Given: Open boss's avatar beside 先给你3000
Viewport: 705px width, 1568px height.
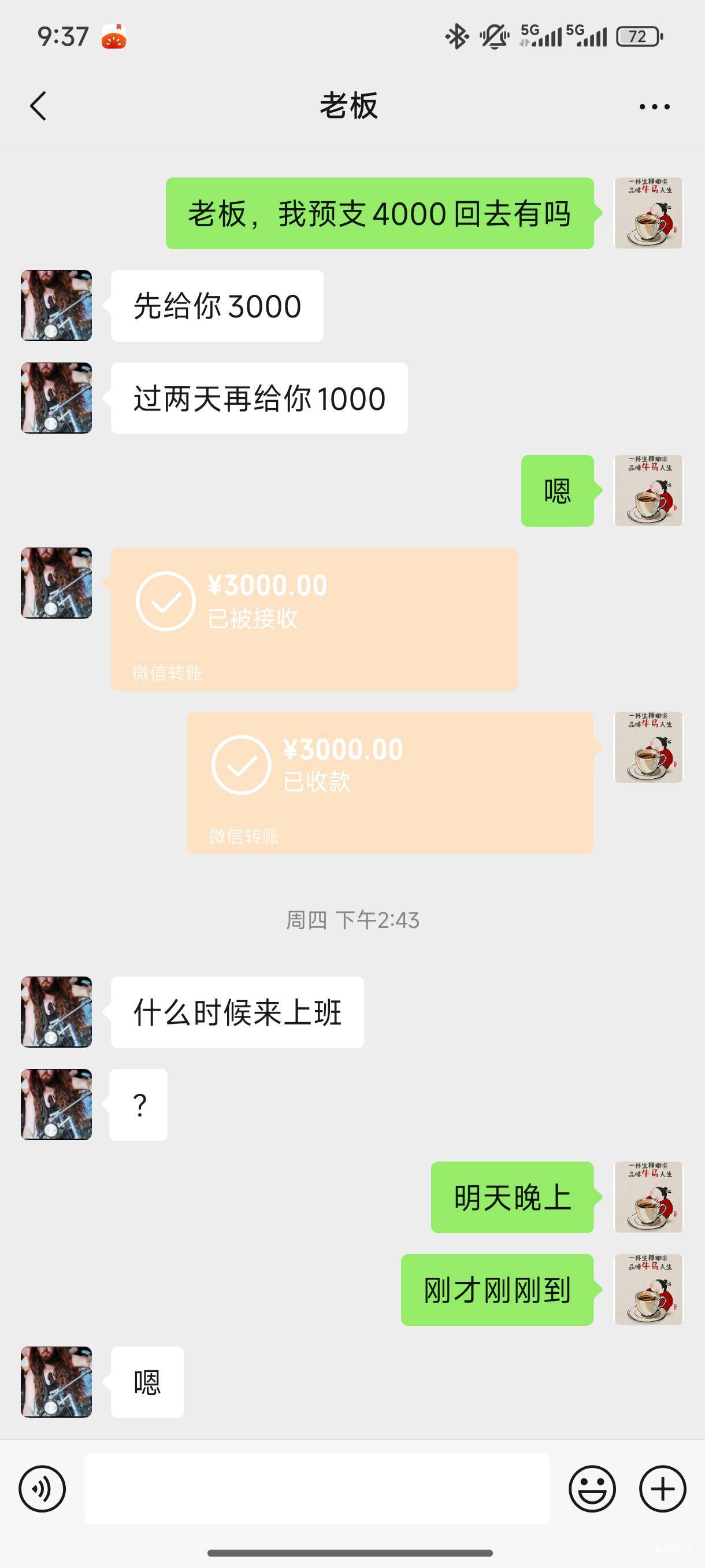Looking at the screenshot, I should point(57,306).
